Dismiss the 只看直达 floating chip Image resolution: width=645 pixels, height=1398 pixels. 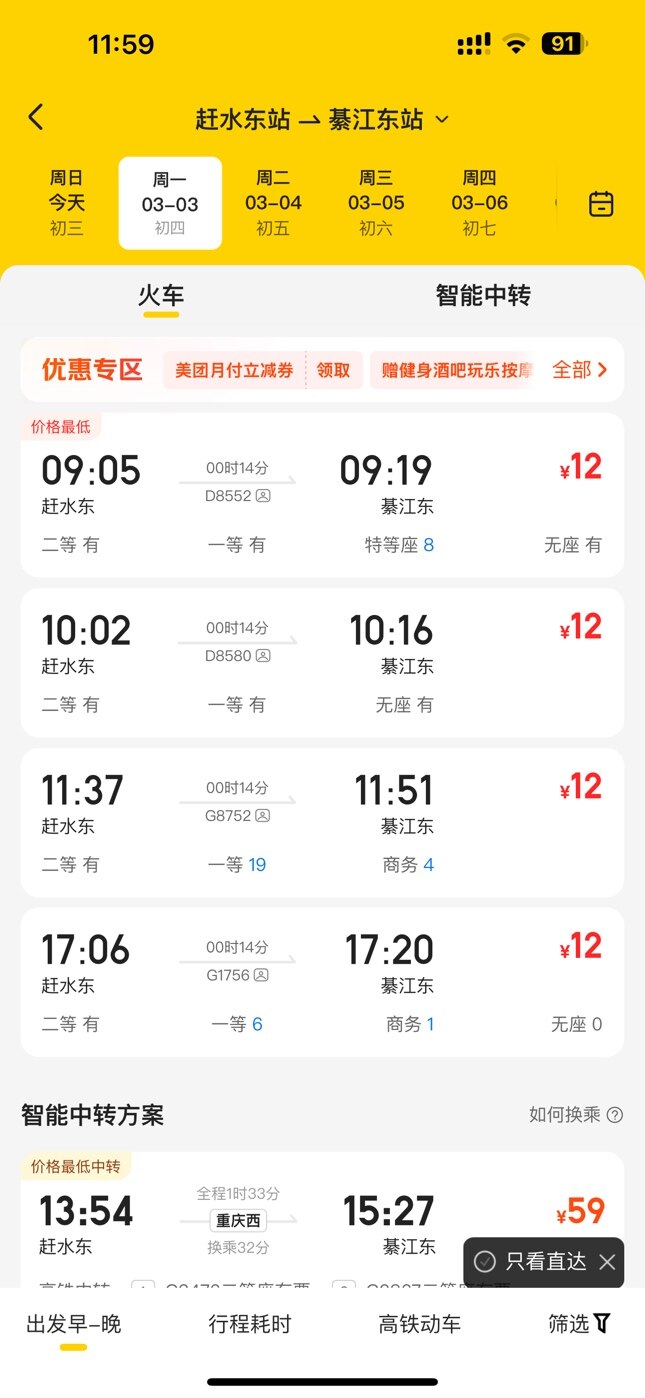(607, 1262)
